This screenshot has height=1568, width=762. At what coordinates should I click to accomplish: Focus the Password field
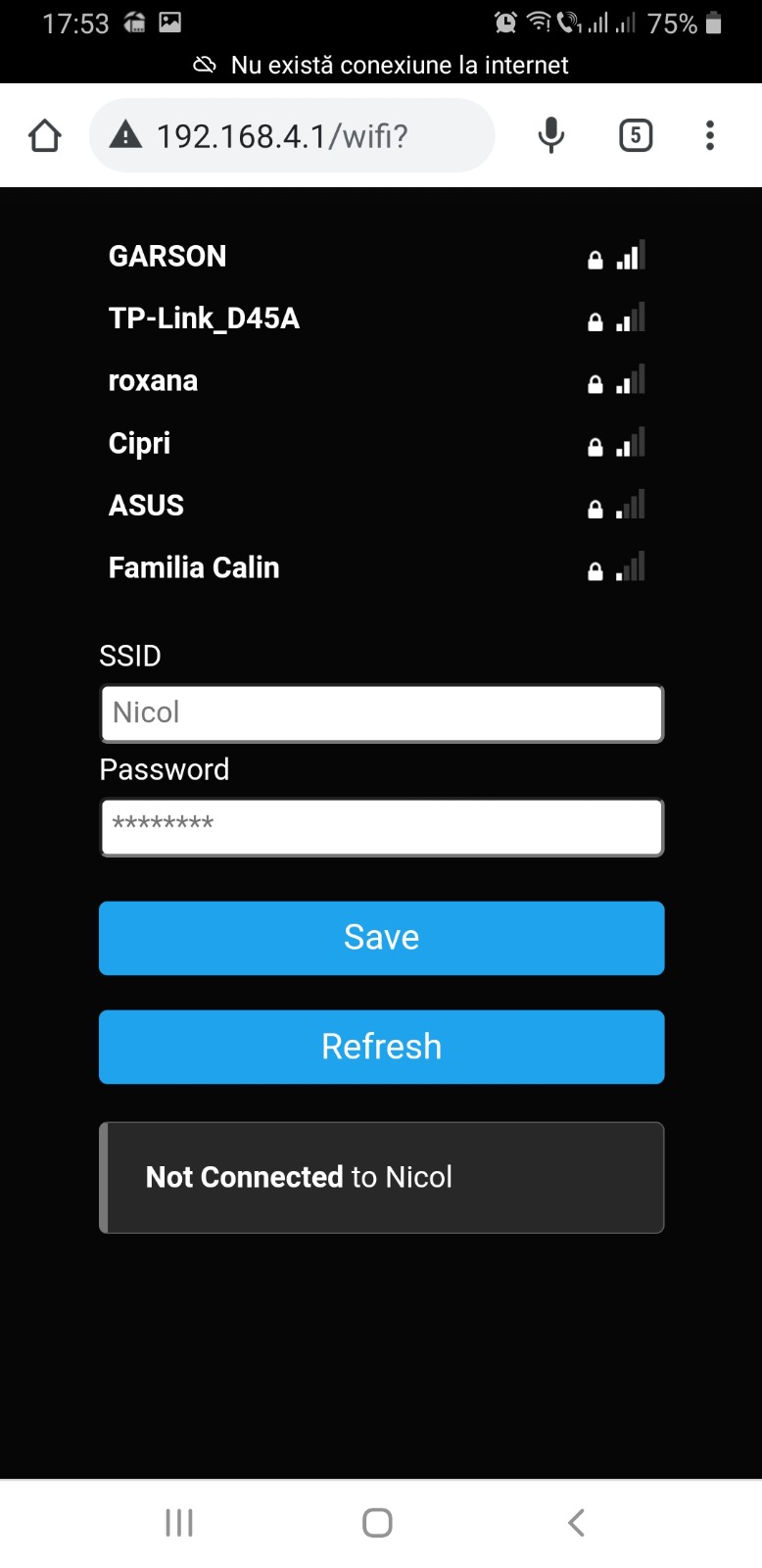(x=382, y=827)
